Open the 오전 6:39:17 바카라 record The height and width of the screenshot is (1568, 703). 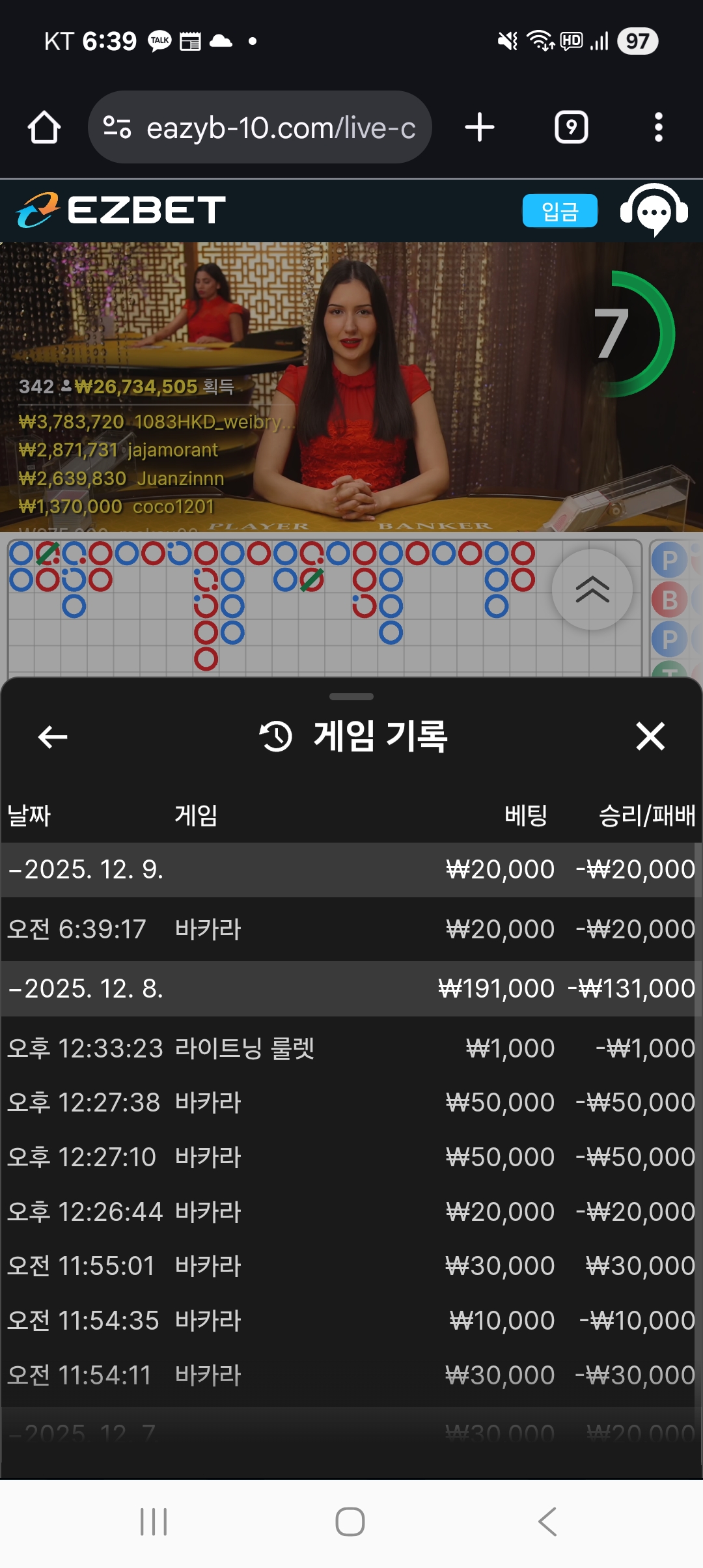tap(351, 929)
